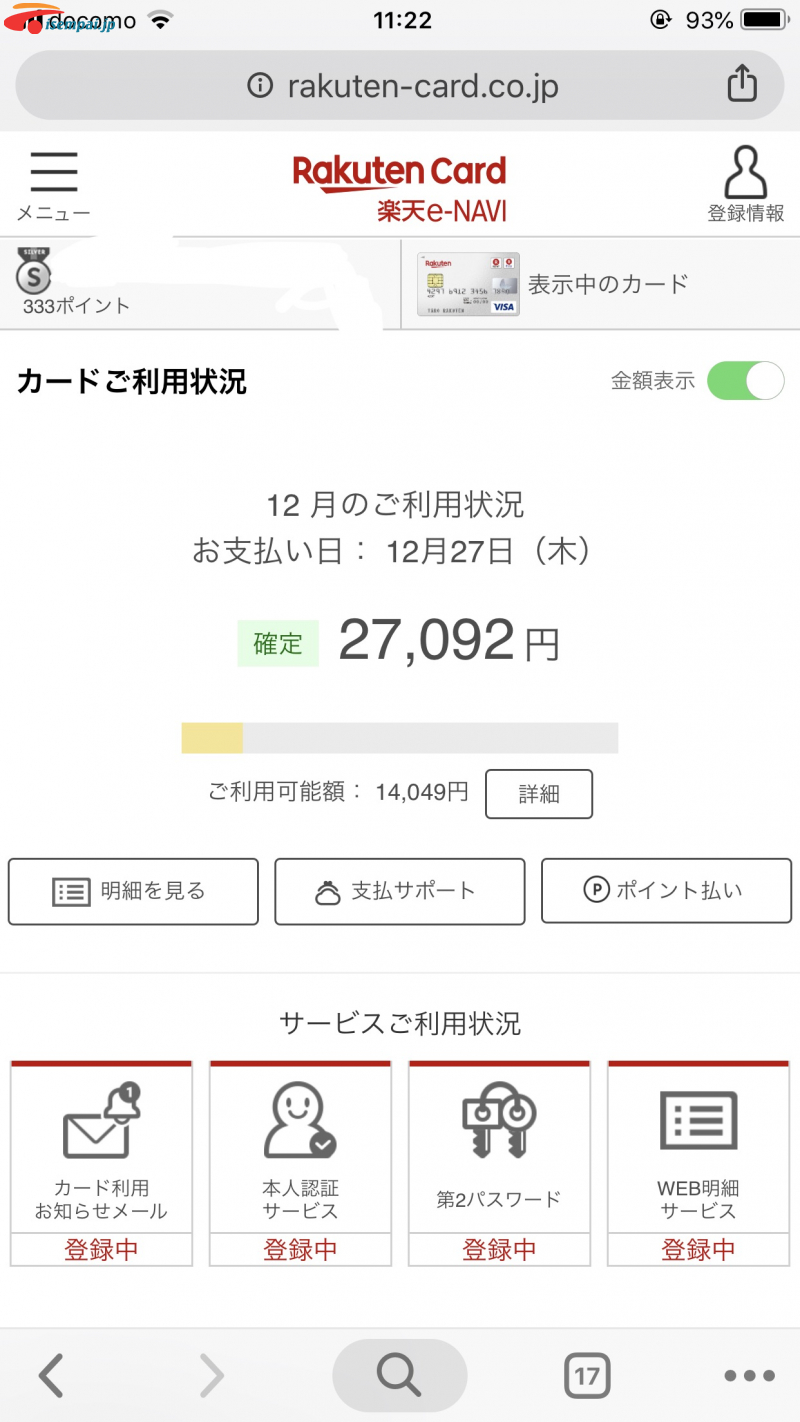This screenshot has width=800, height=1422.
Task: Open the browser overflow menu
Action: (748, 1376)
